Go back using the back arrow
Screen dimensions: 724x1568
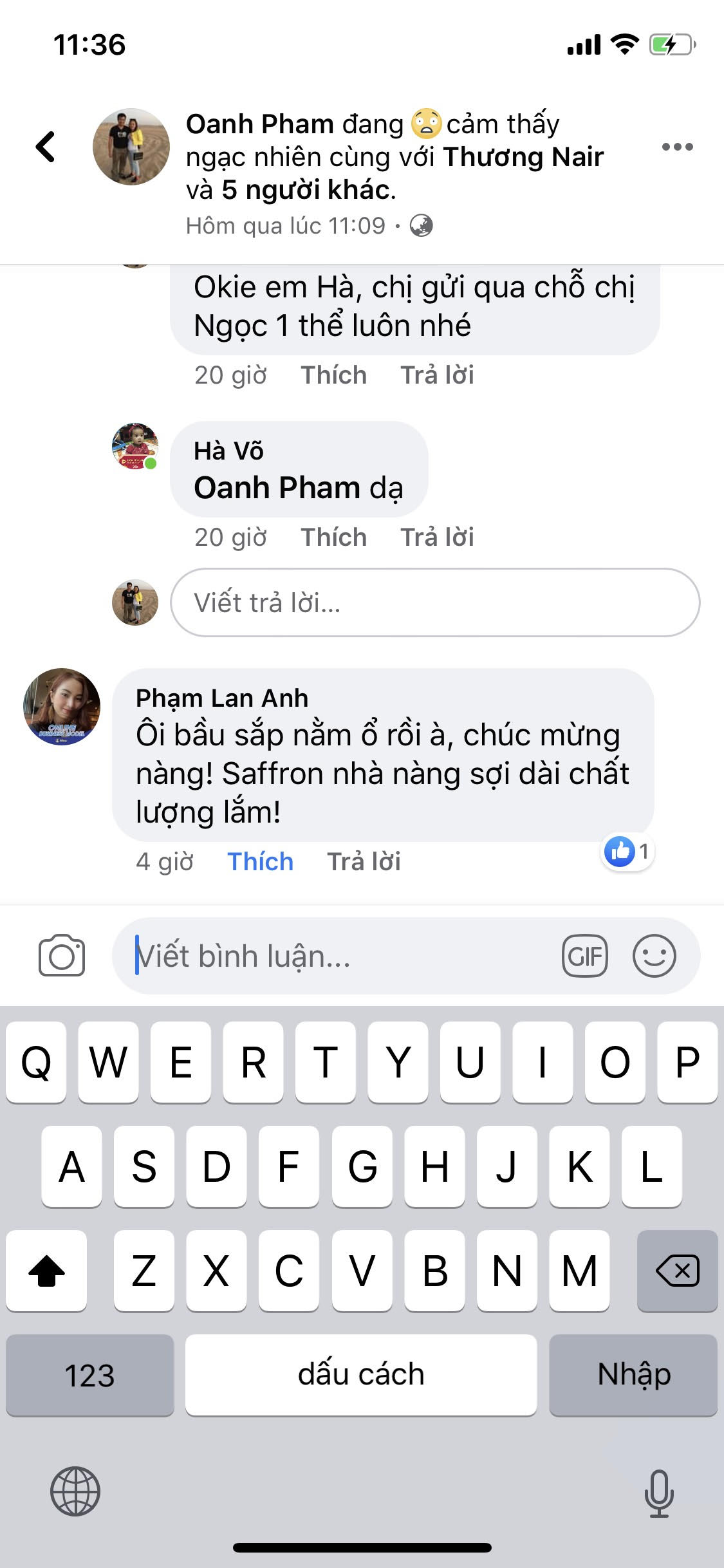(x=45, y=147)
